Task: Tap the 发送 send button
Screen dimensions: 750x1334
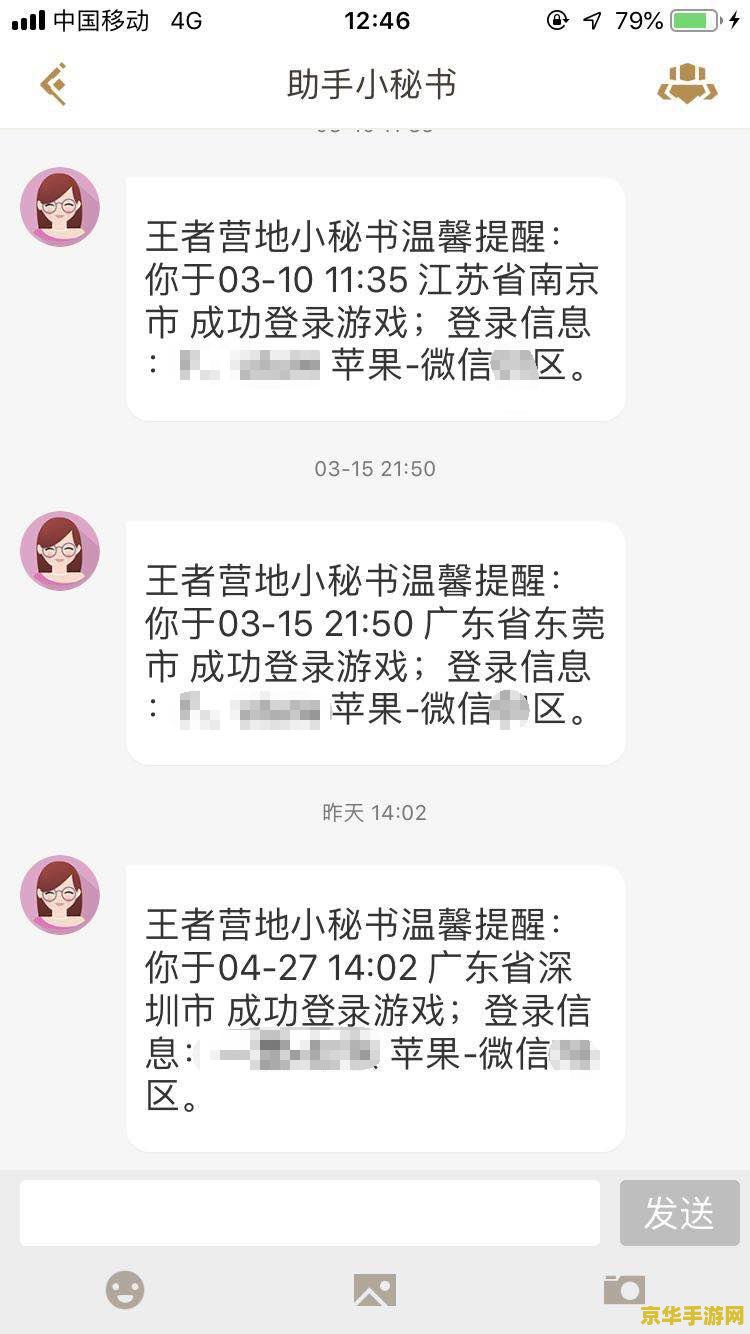Action: tap(679, 1213)
